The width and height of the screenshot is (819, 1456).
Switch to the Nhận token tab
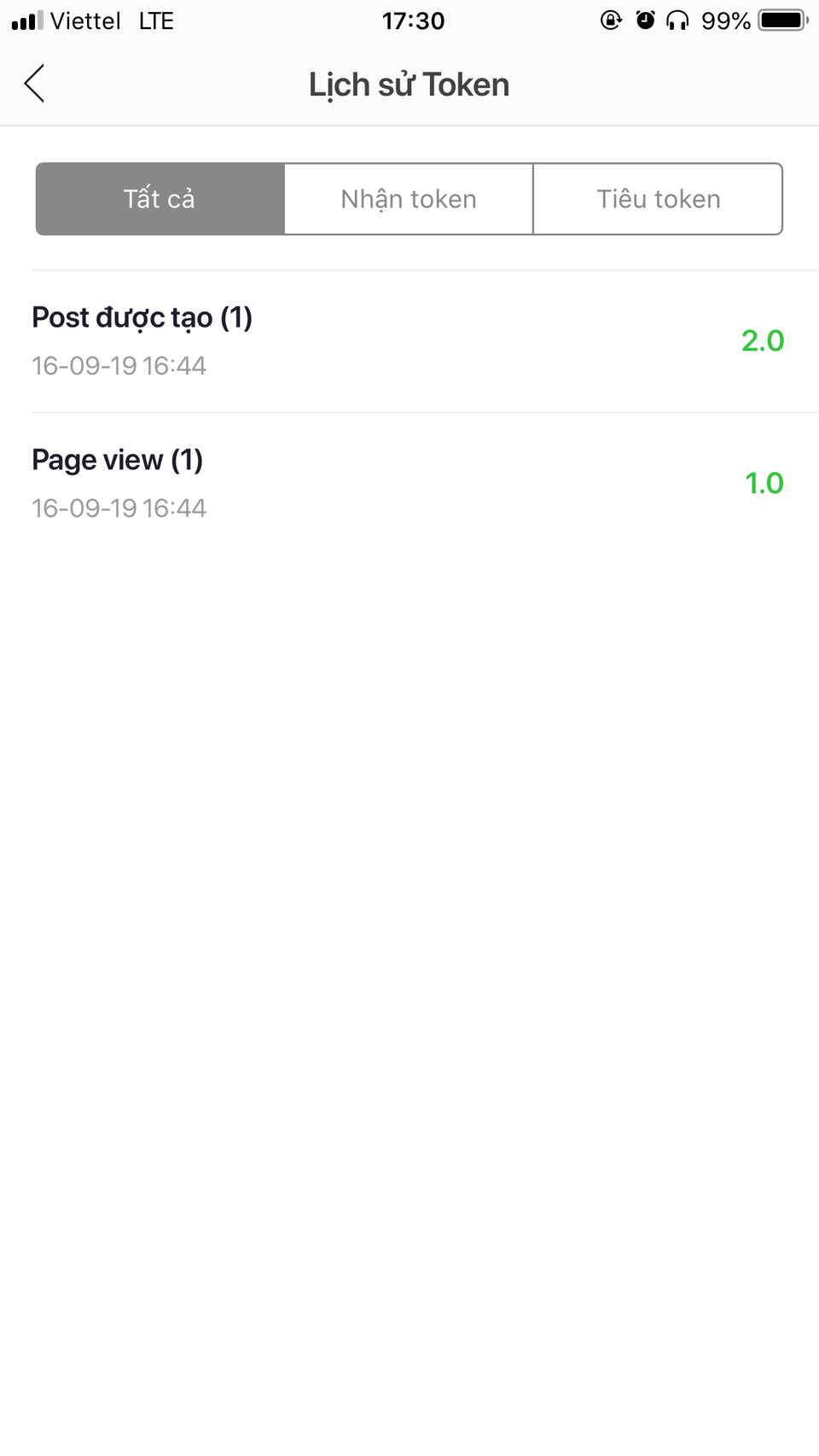(x=409, y=199)
